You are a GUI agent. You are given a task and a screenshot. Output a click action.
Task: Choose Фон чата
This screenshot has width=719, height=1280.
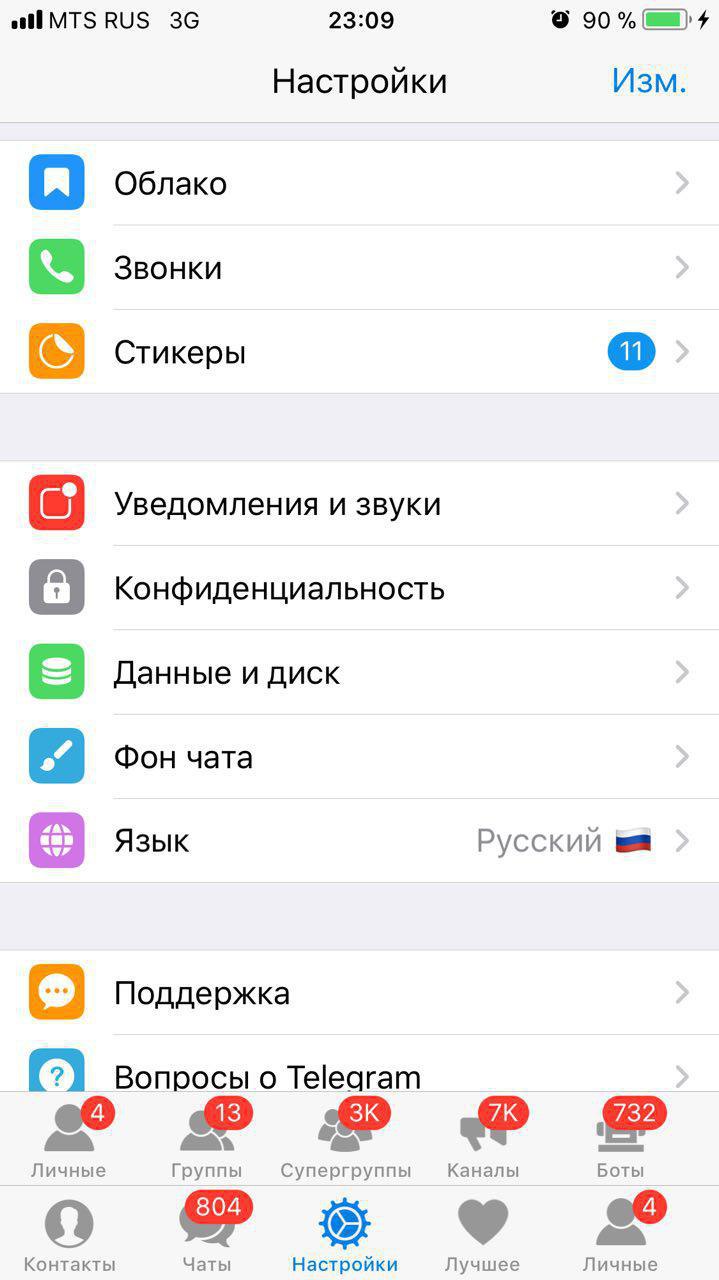pos(360,757)
